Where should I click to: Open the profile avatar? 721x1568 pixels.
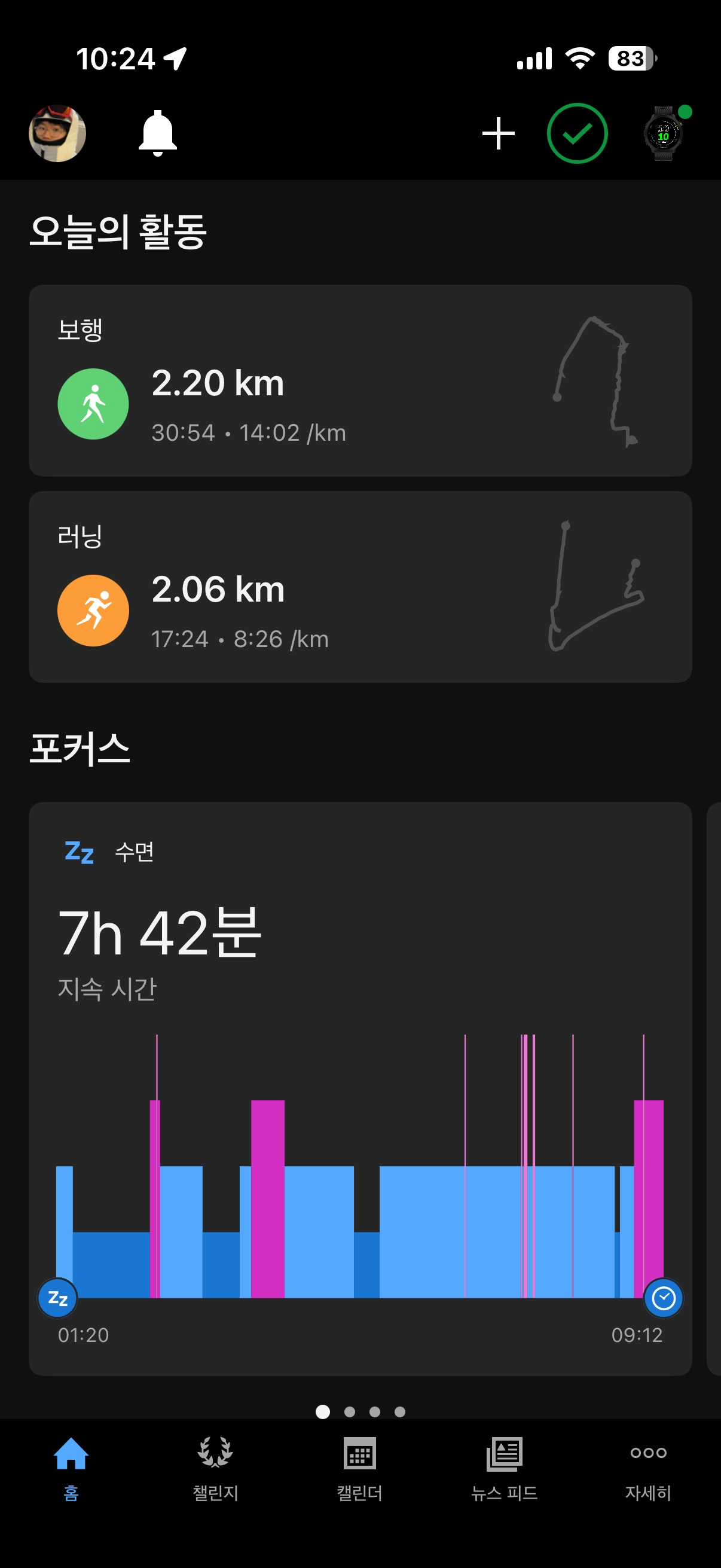pyautogui.click(x=57, y=133)
